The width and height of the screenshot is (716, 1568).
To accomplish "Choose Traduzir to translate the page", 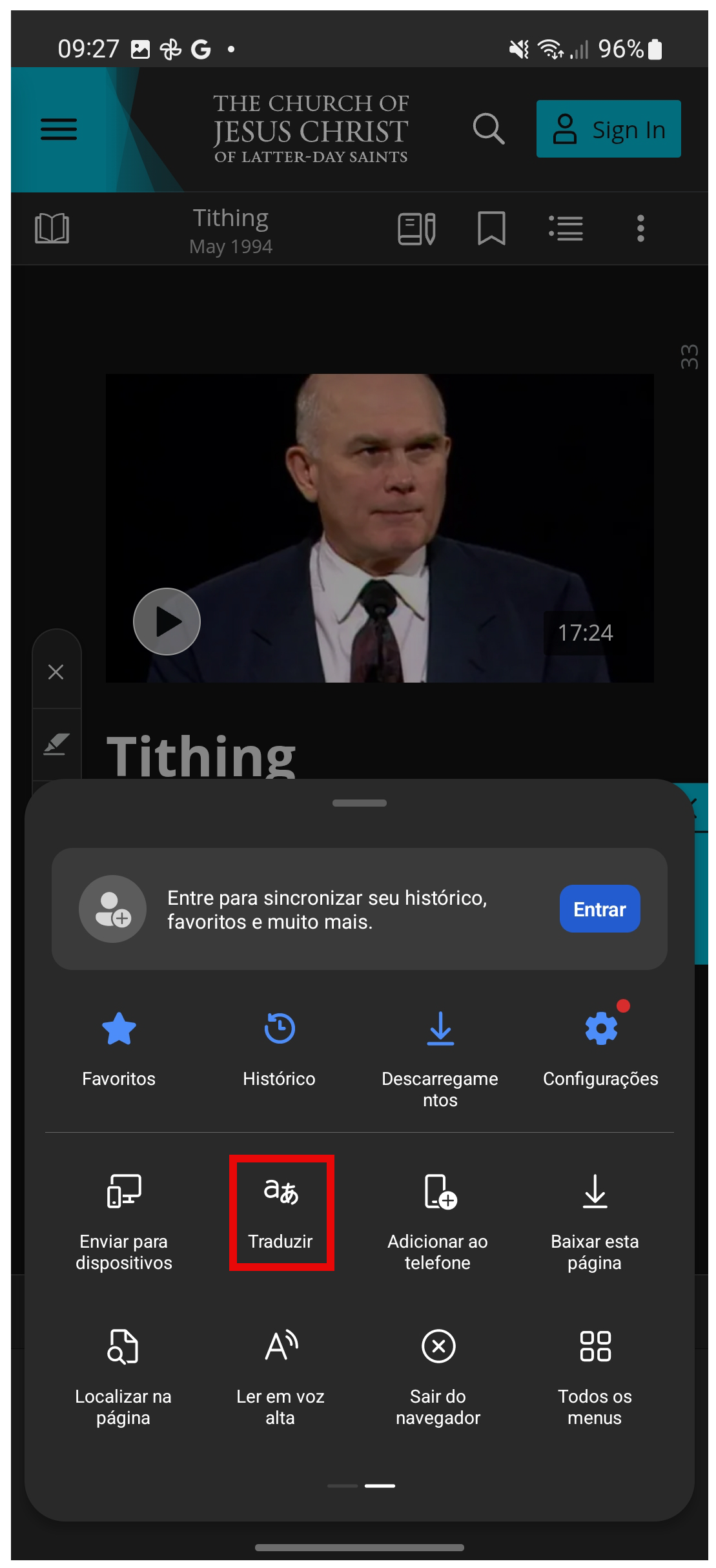I will 281,1212.
